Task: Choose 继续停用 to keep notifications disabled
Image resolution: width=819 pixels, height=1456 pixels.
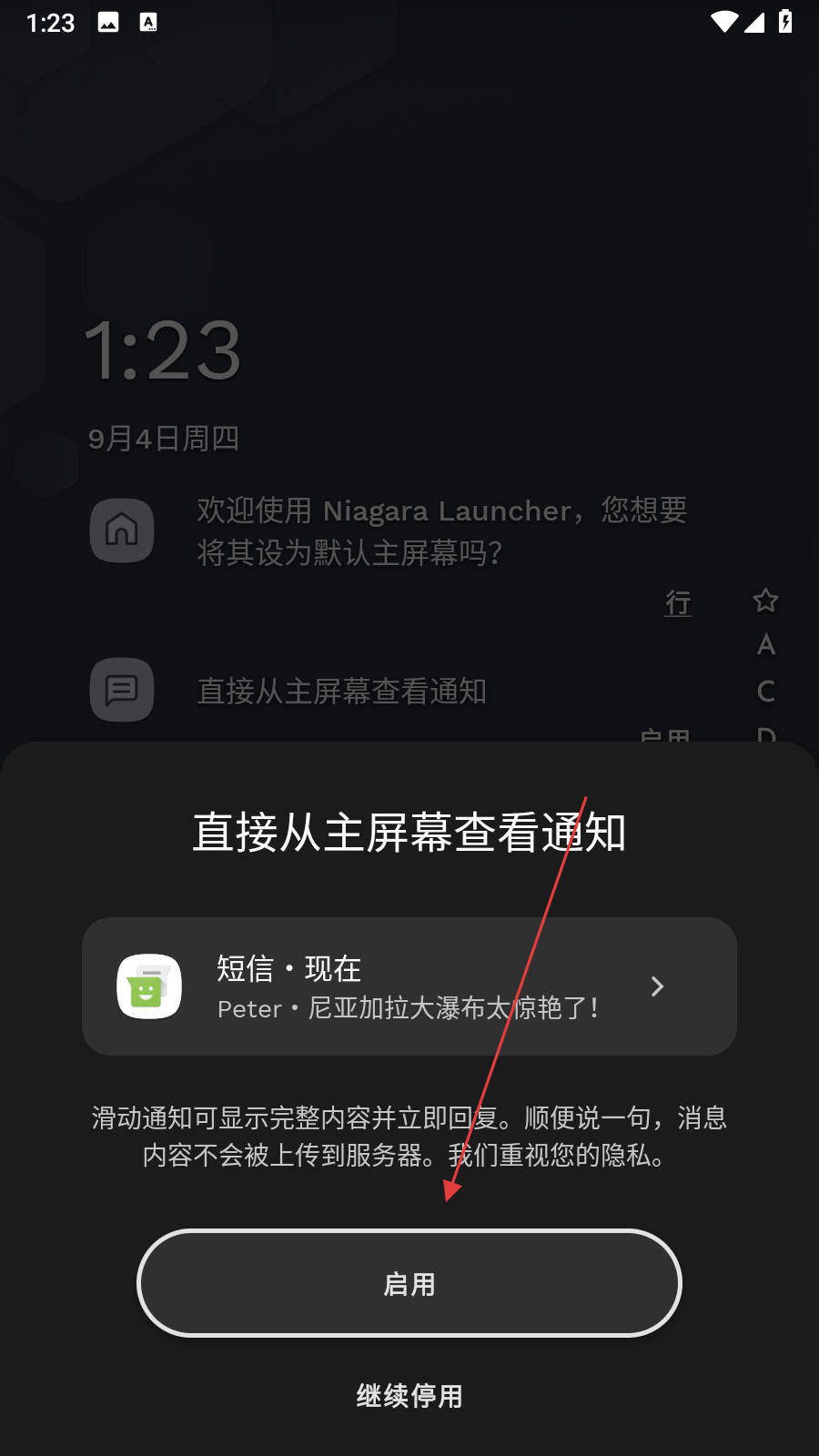Action: tap(409, 1396)
